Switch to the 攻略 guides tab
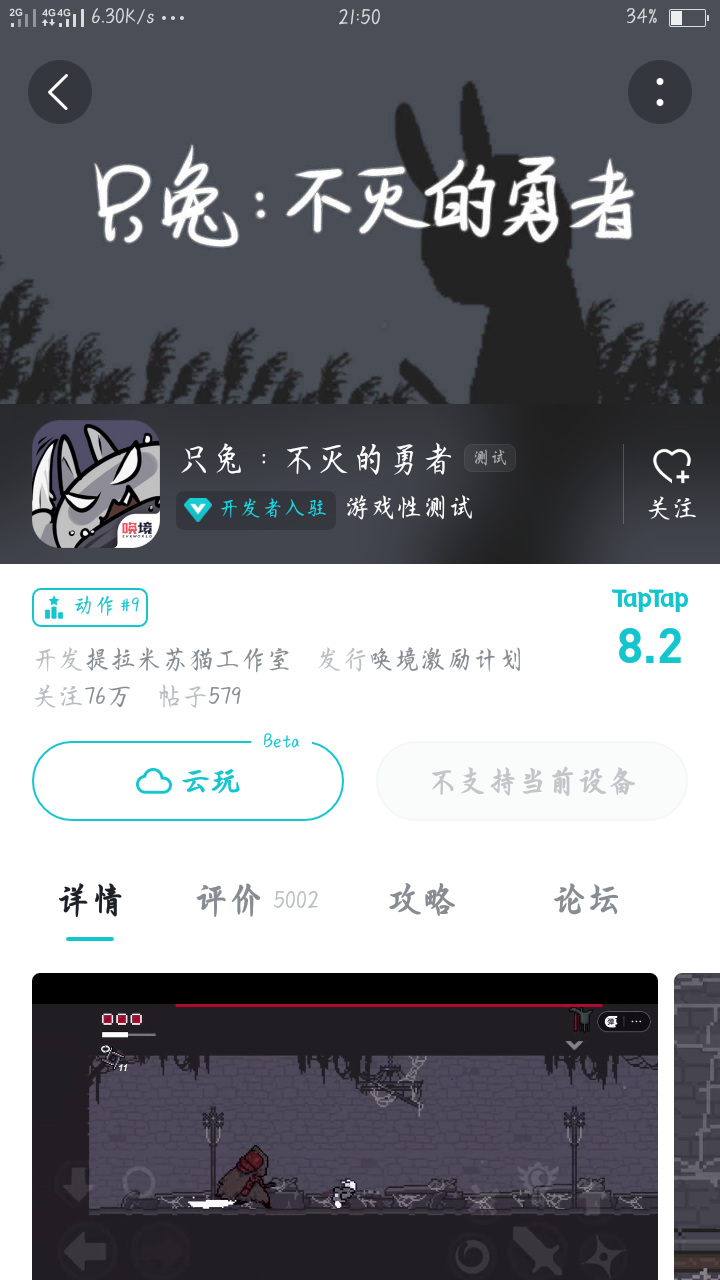The image size is (720, 1280). pos(420,901)
